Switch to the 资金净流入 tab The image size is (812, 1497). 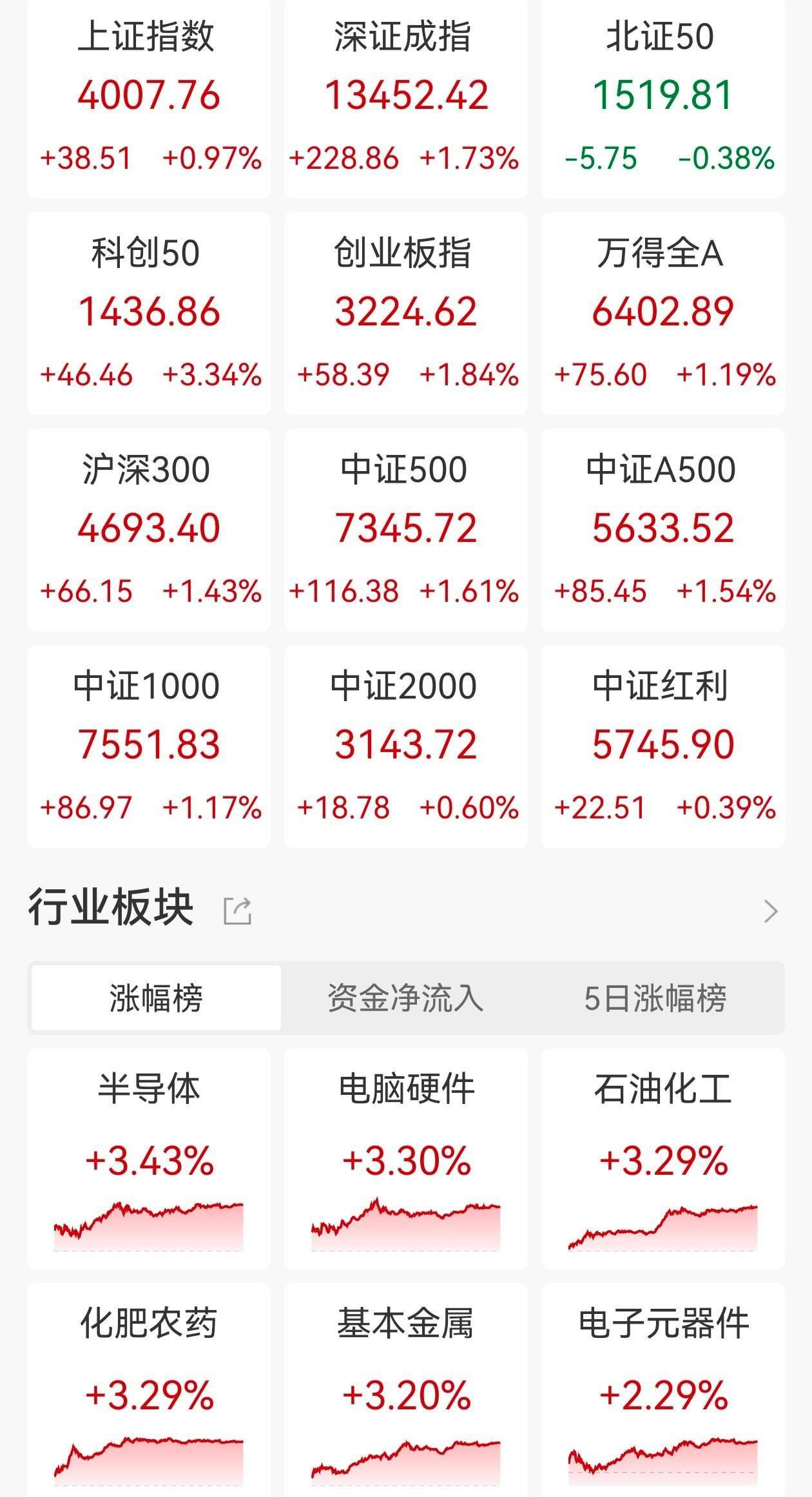point(405,998)
